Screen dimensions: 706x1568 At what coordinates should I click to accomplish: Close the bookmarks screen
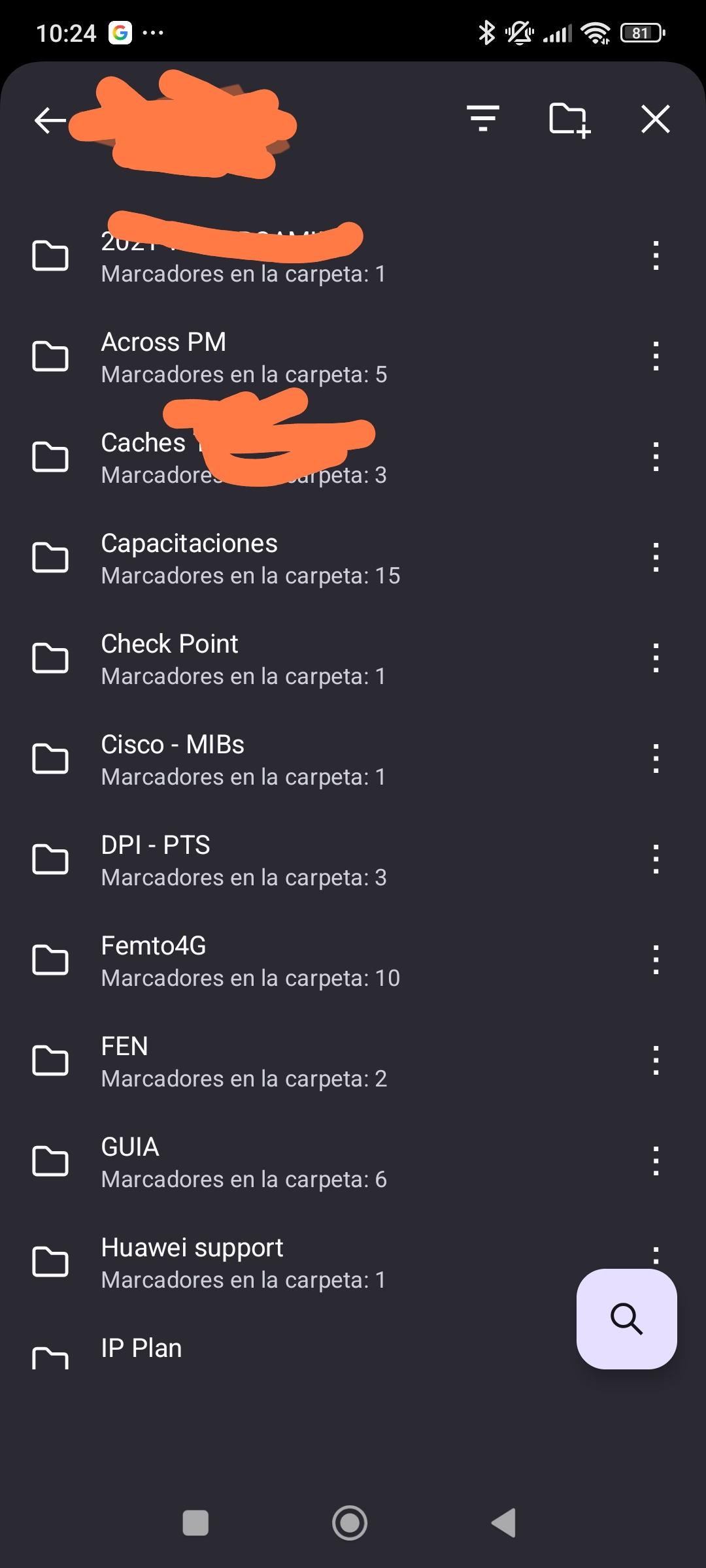[655, 120]
